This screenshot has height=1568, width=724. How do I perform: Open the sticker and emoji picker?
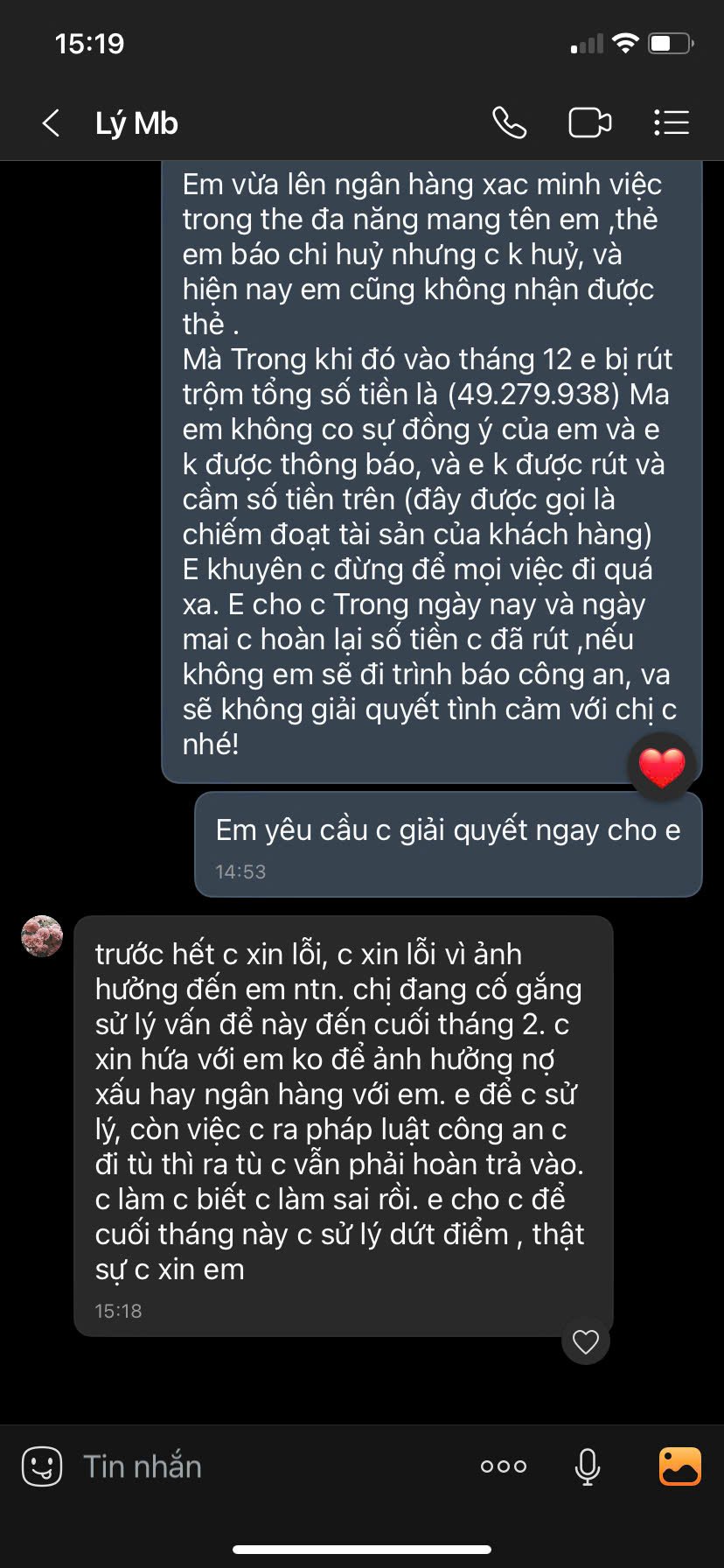[42, 1466]
